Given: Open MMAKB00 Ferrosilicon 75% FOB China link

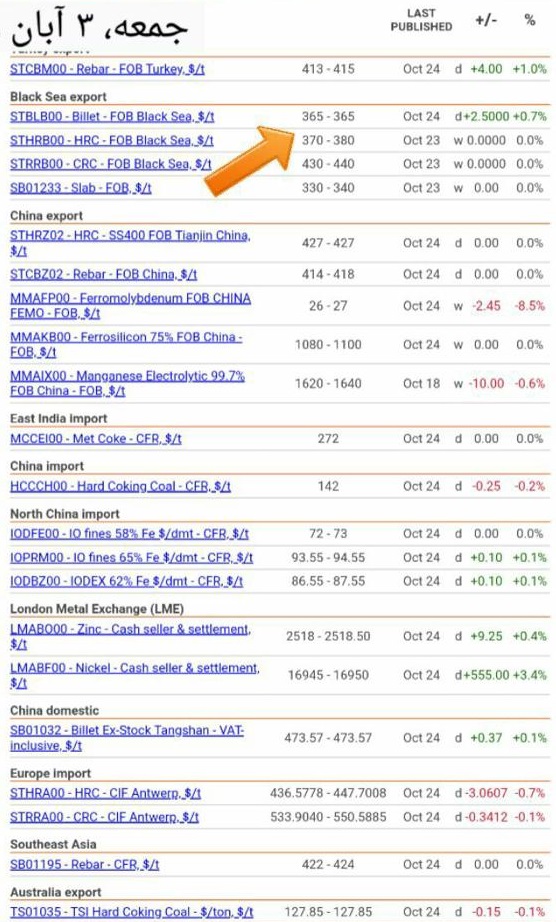Looking at the screenshot, I should pyautogui.click(x=126, y=345).
